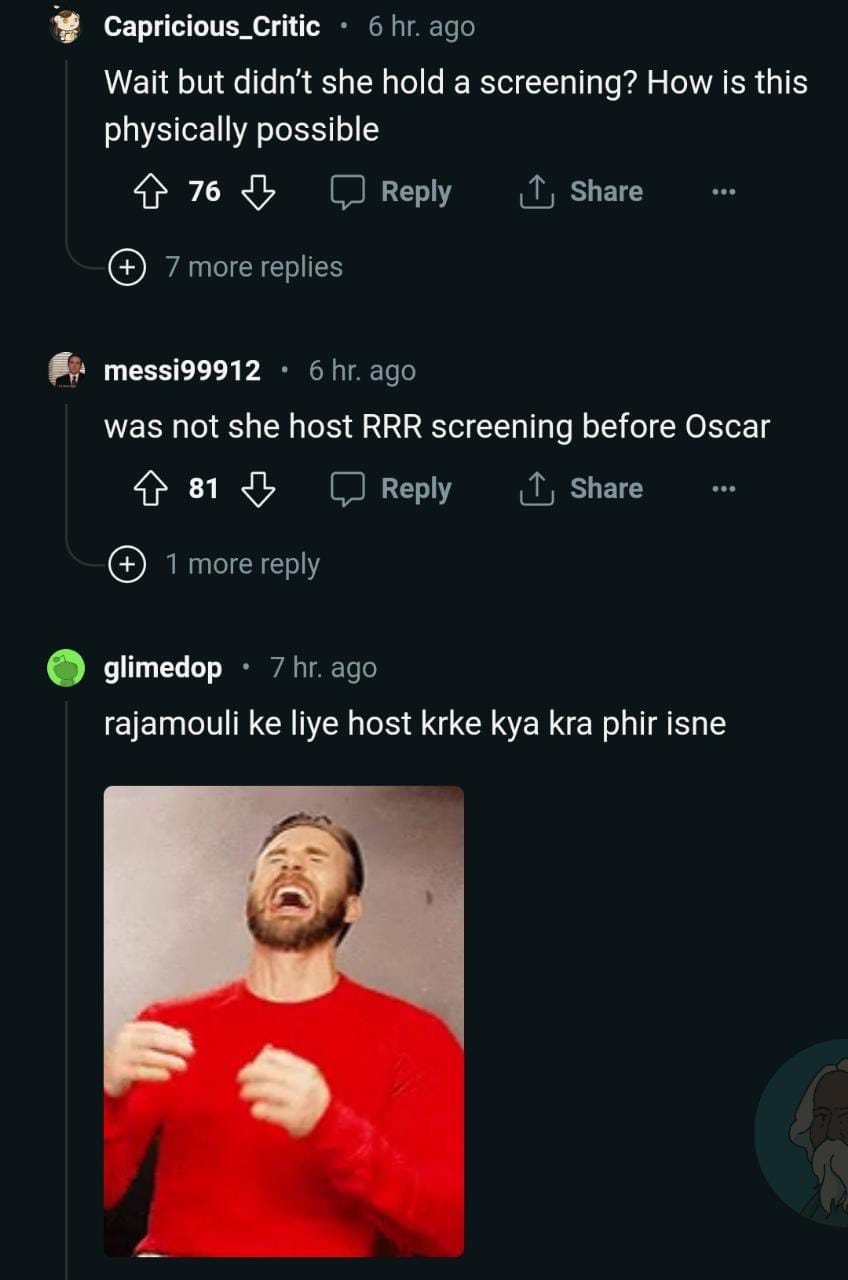Downvote messi99912's comment
848x1280 pixels.
pyautogui.click(x=258, y=488)
